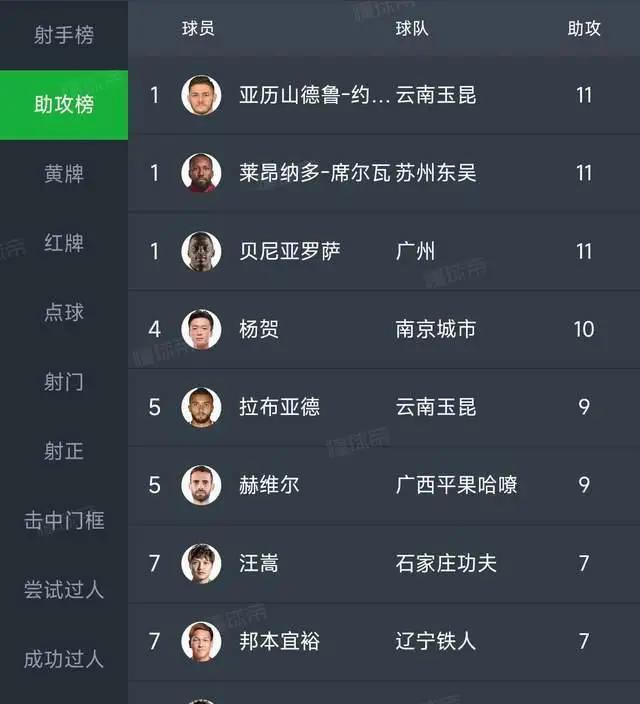Select the 黄牌 ranking tab
Screen dimensions: 640x704
click(64, 174)
